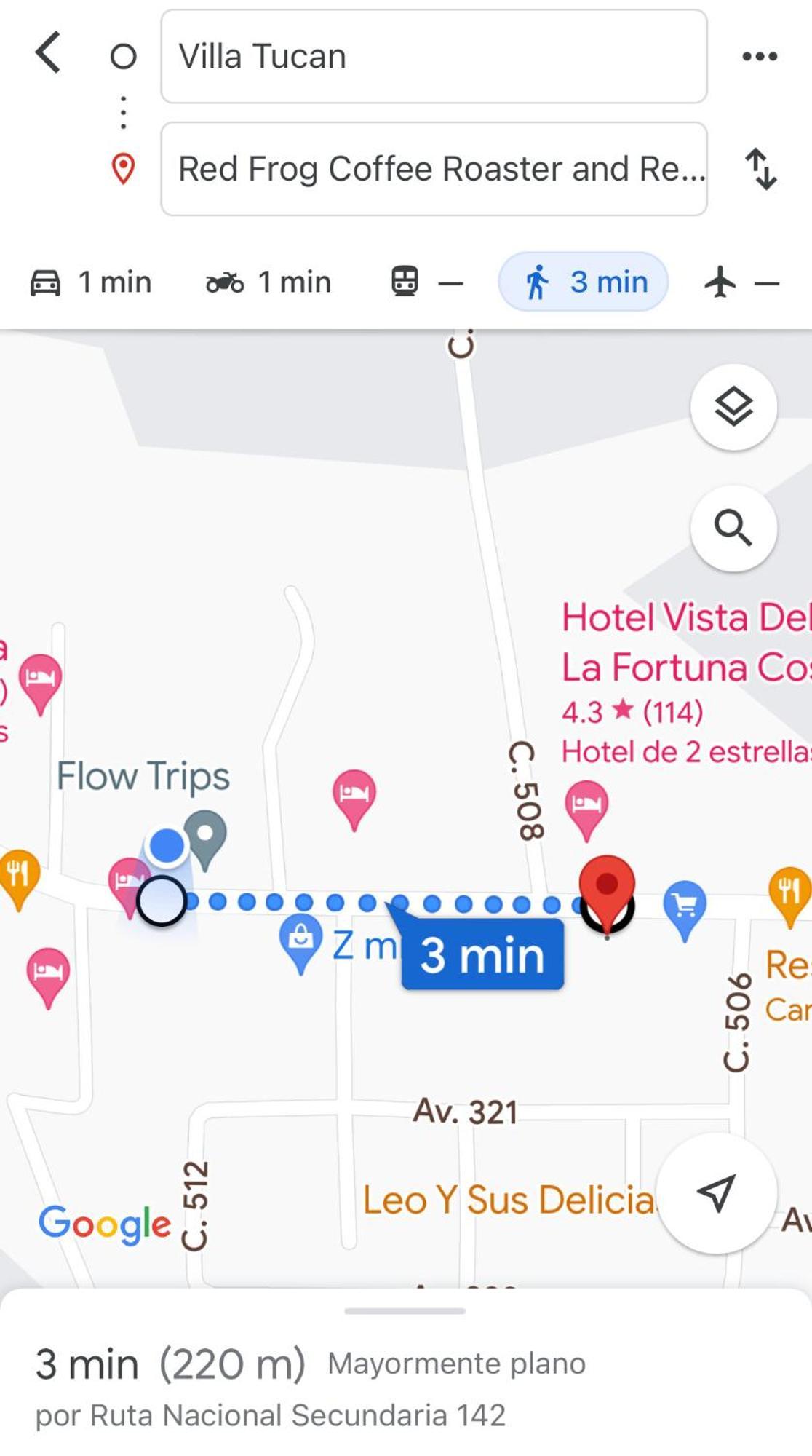Edit the Villa Tucan starting point
The height and width of the screenshot is (1456, 812).
(434, 57)
